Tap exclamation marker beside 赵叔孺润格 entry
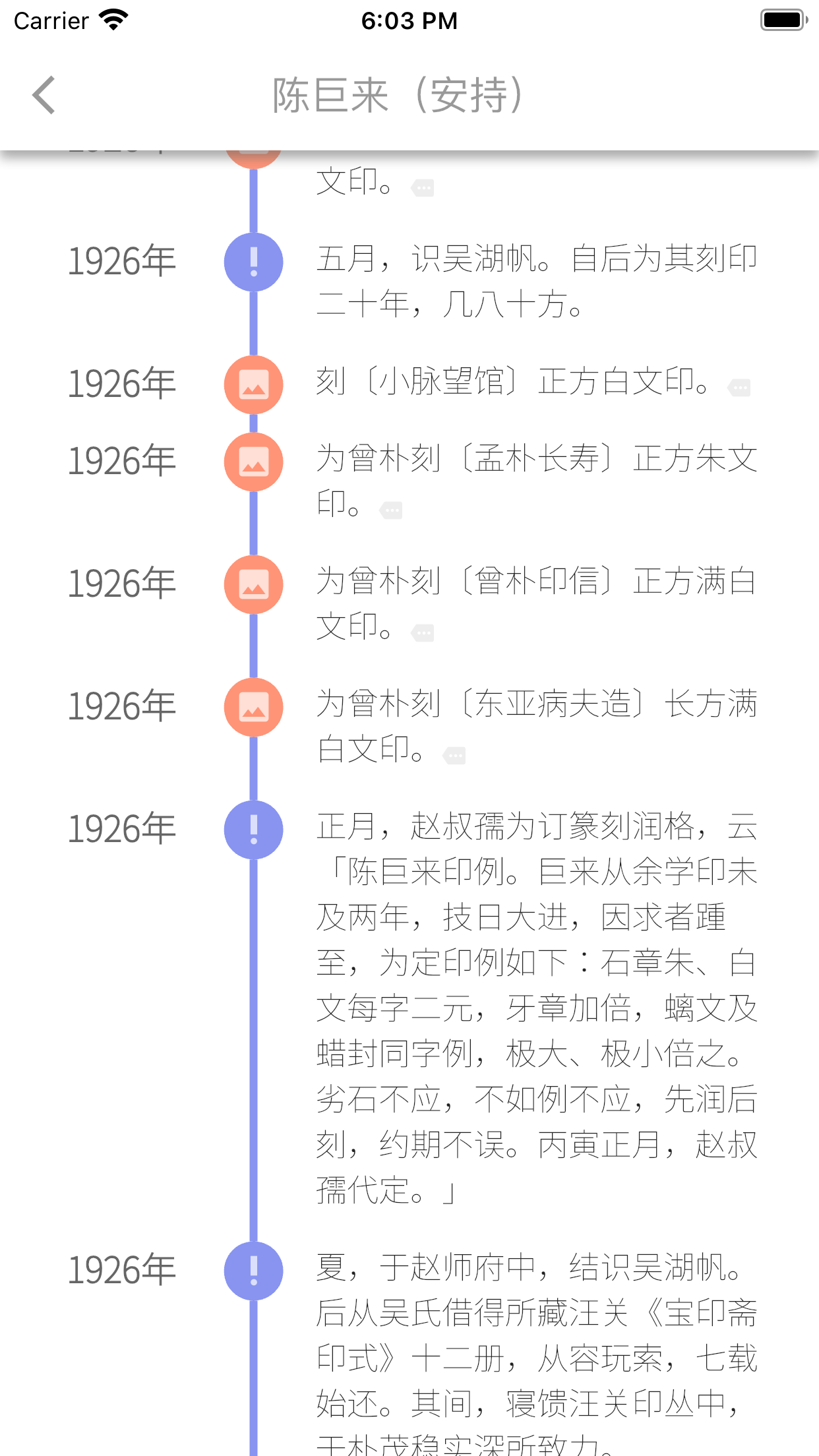This screenshot has height=1456, width=819. [253, 830]
